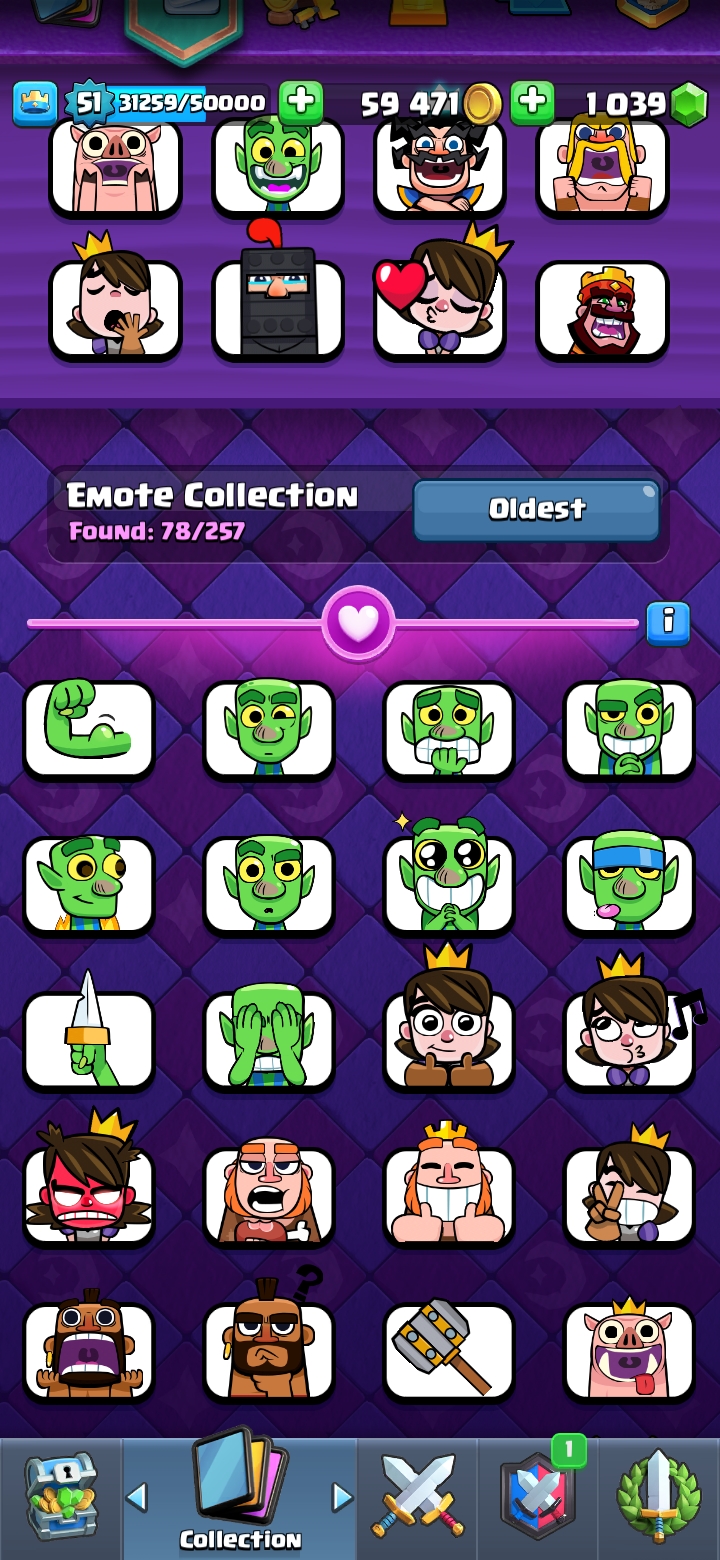The height and width of the screenshot is (1560, 720).
Task: Select the laughing pig with crown emote
Action: pyautogui.click(x=629, y=1350)
